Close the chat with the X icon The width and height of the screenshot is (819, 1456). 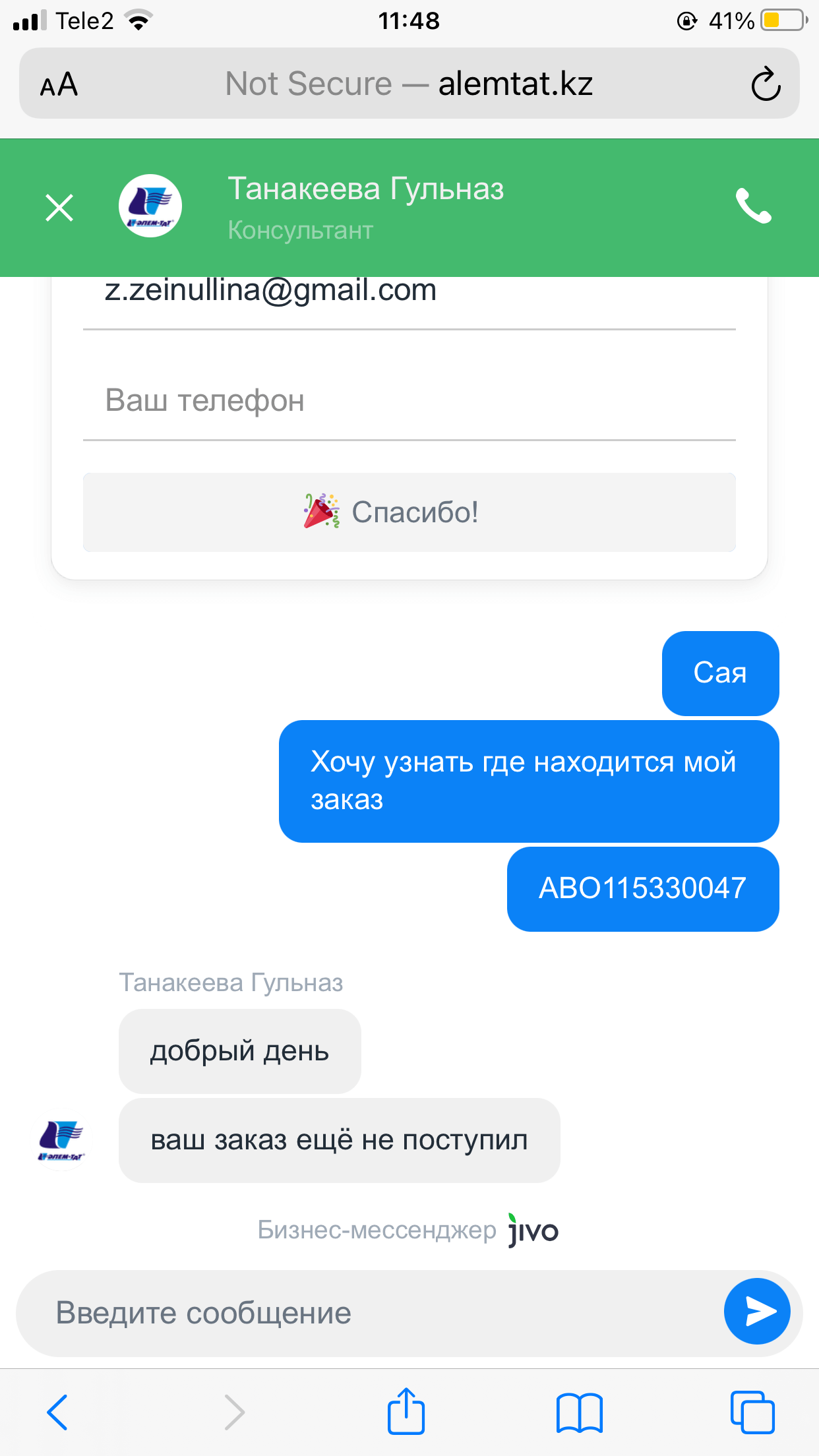coord(59,207)
